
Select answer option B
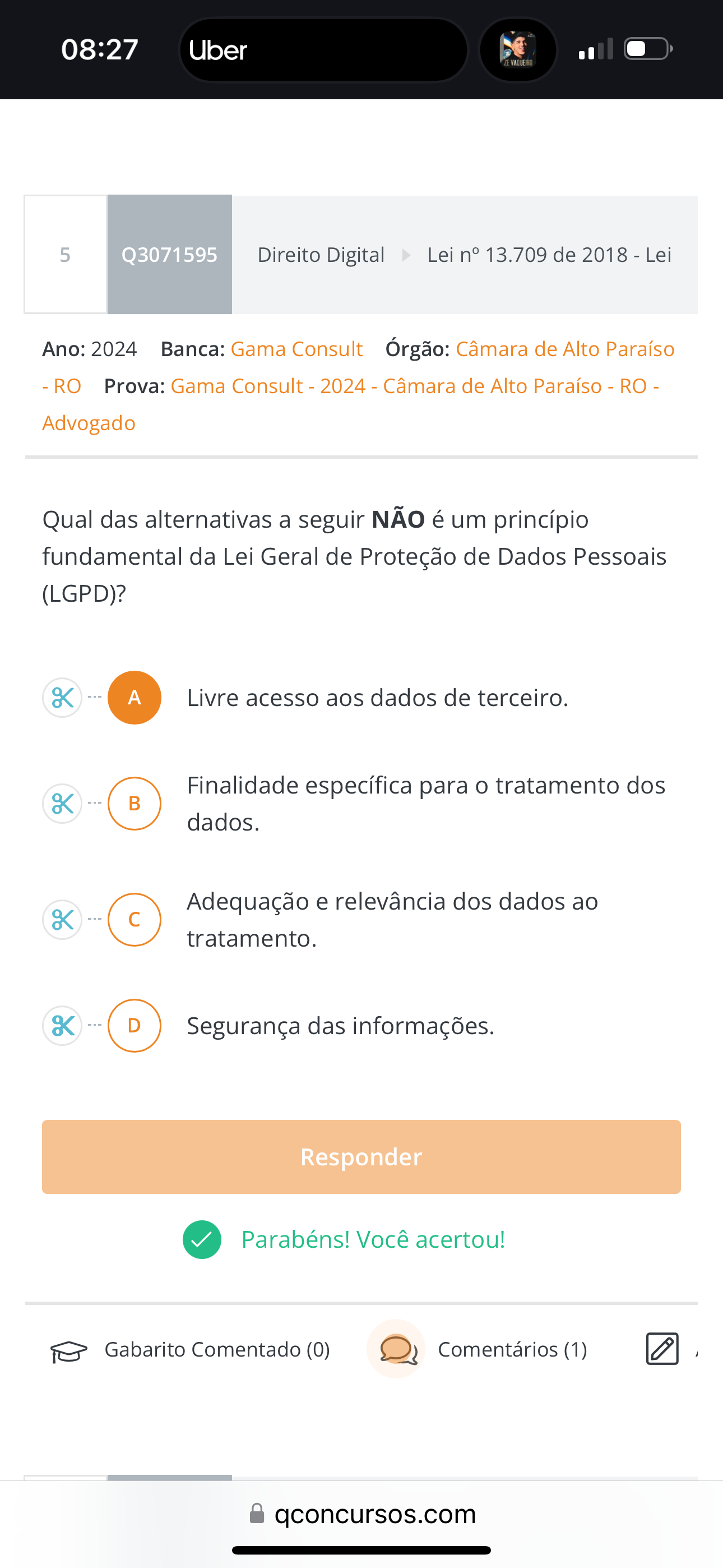coord(134,804)
